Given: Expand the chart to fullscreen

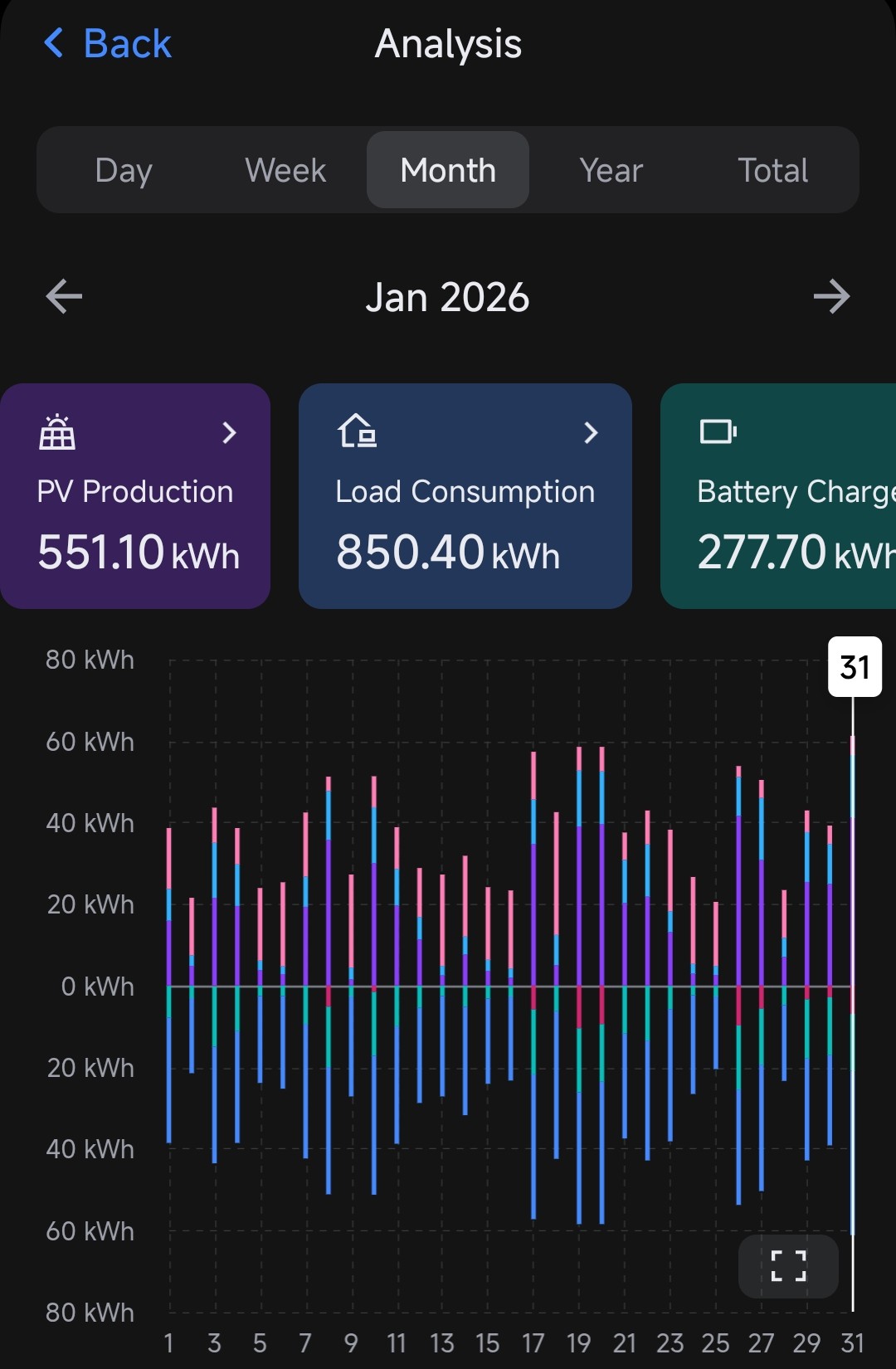Looking at the screenshot, I should coord(788,1266).
